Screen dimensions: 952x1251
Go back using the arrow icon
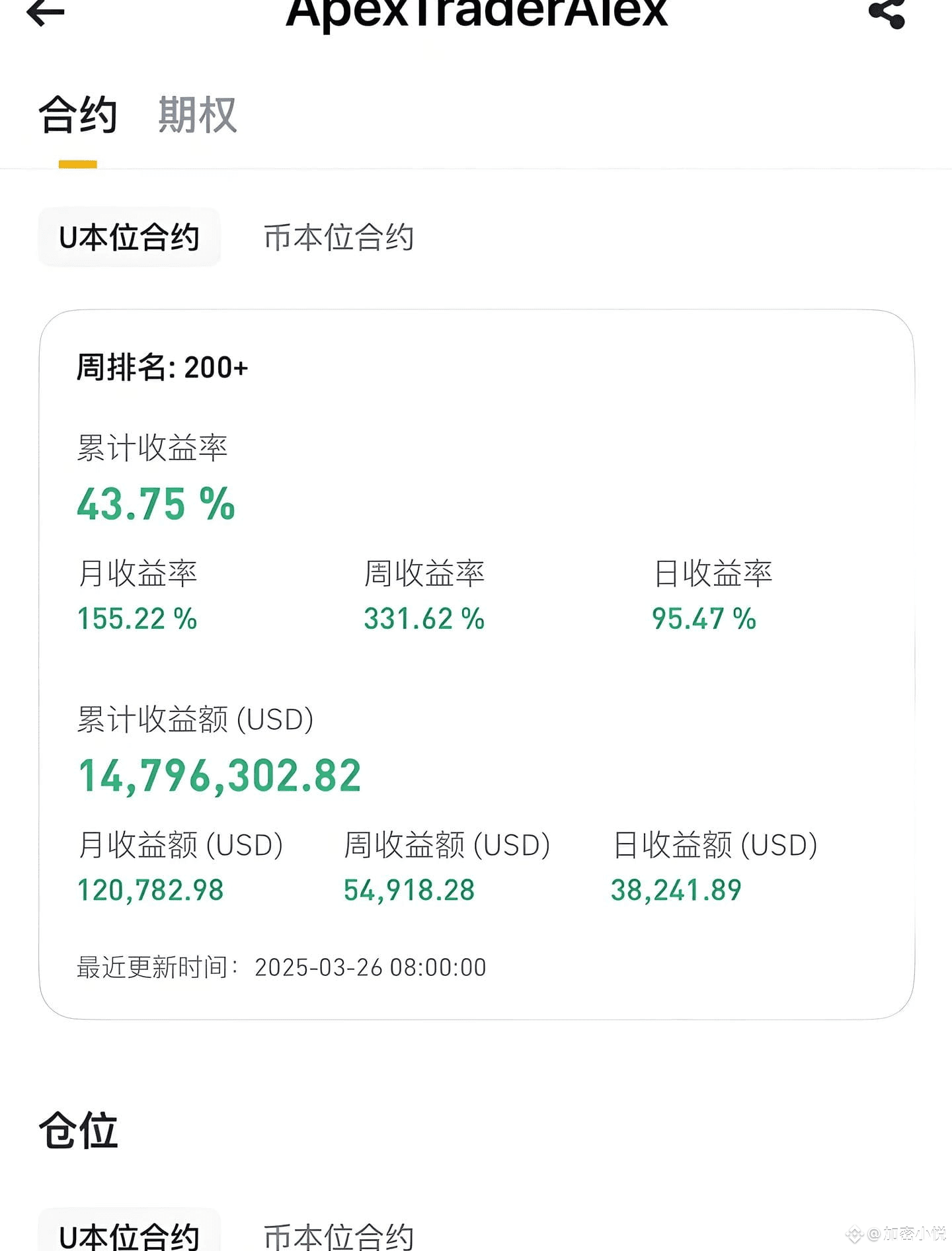tap(45, 12)
